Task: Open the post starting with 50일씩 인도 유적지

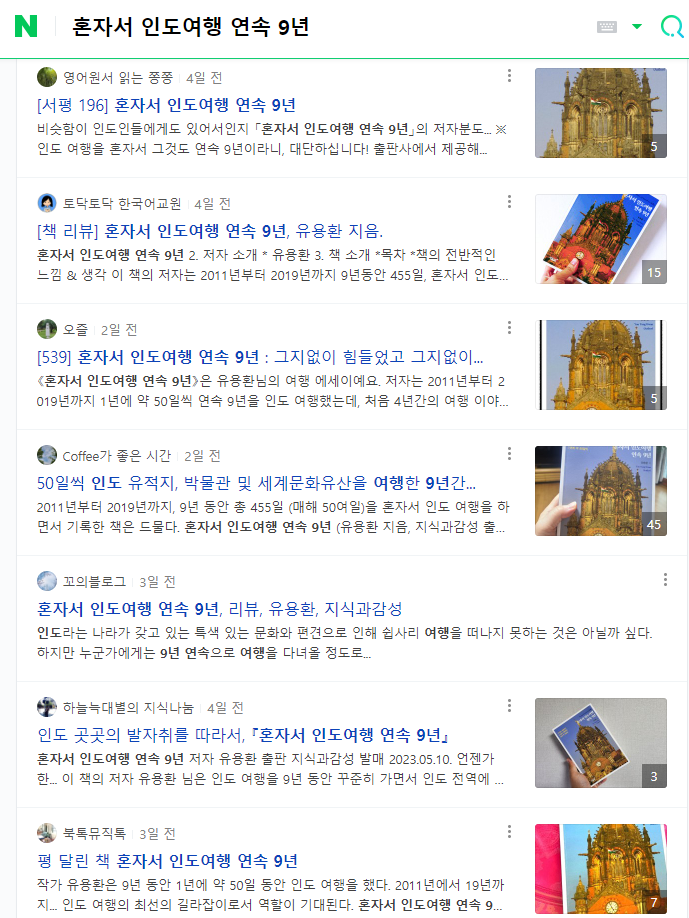Action: coord(256,483)
